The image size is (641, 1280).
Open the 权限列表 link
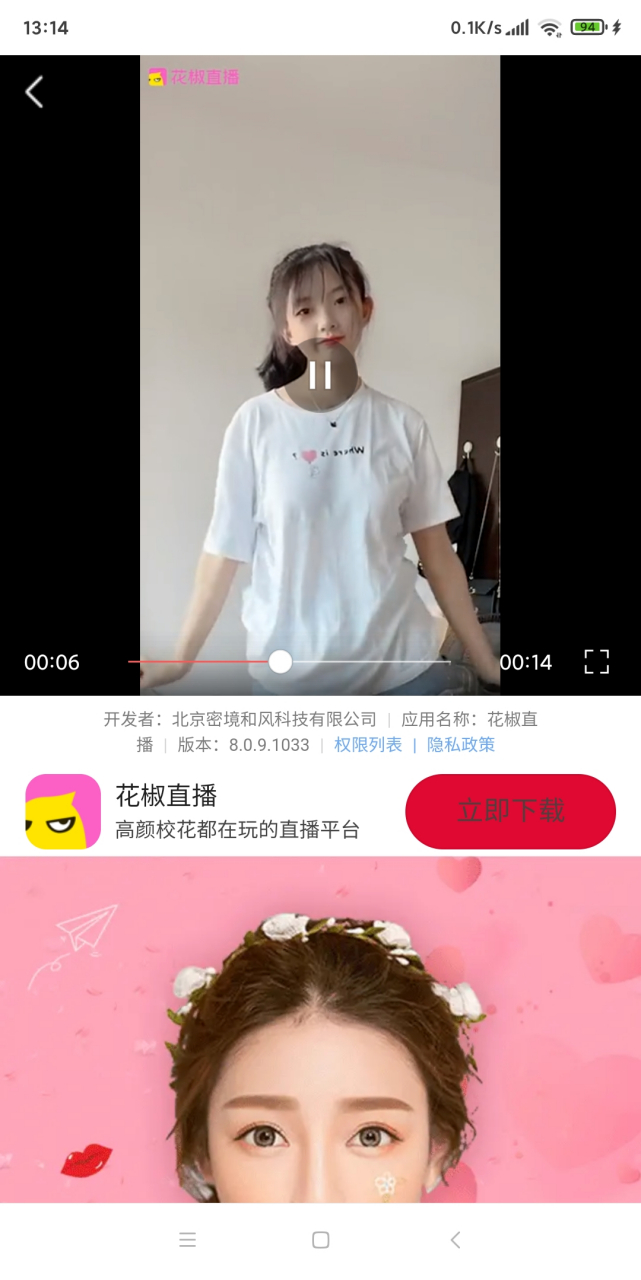(368, 745)
